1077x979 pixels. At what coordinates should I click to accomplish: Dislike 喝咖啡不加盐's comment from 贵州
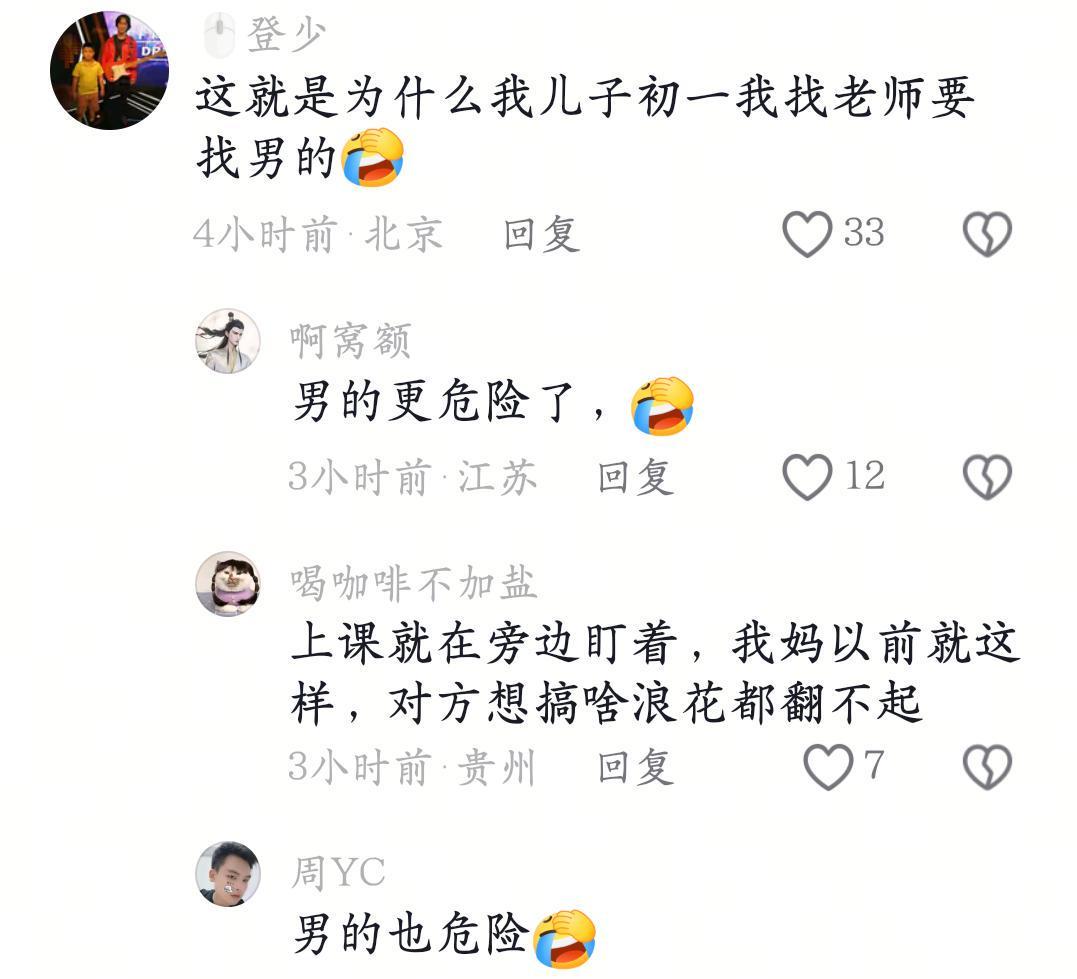(987, 767)
